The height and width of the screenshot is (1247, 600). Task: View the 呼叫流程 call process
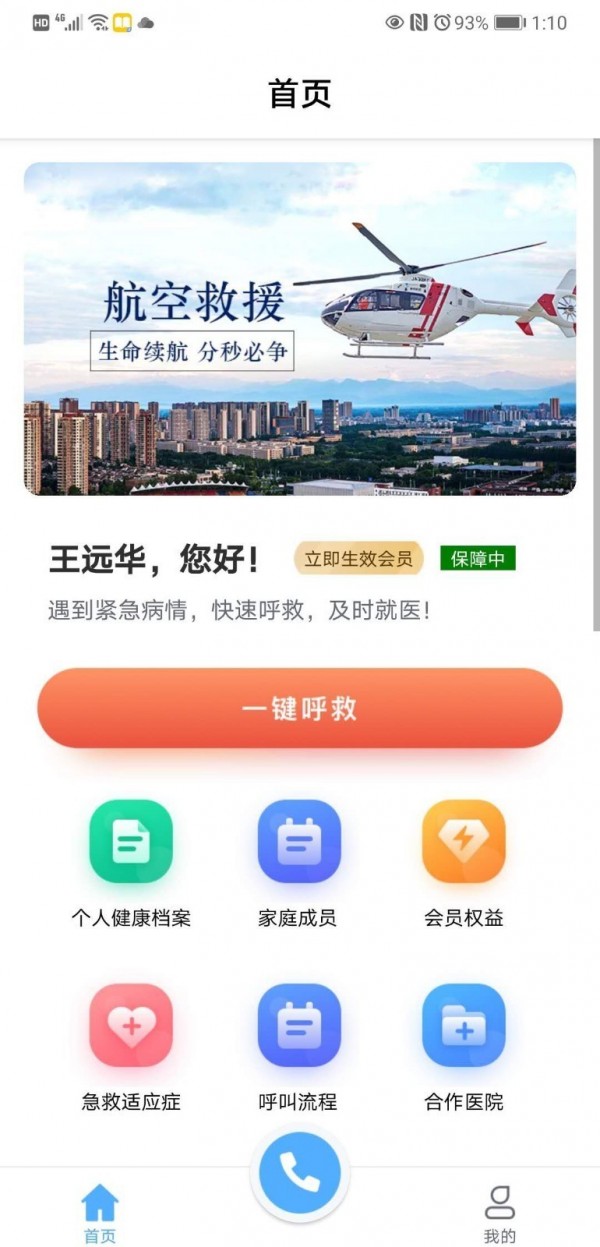point(298,1026)
